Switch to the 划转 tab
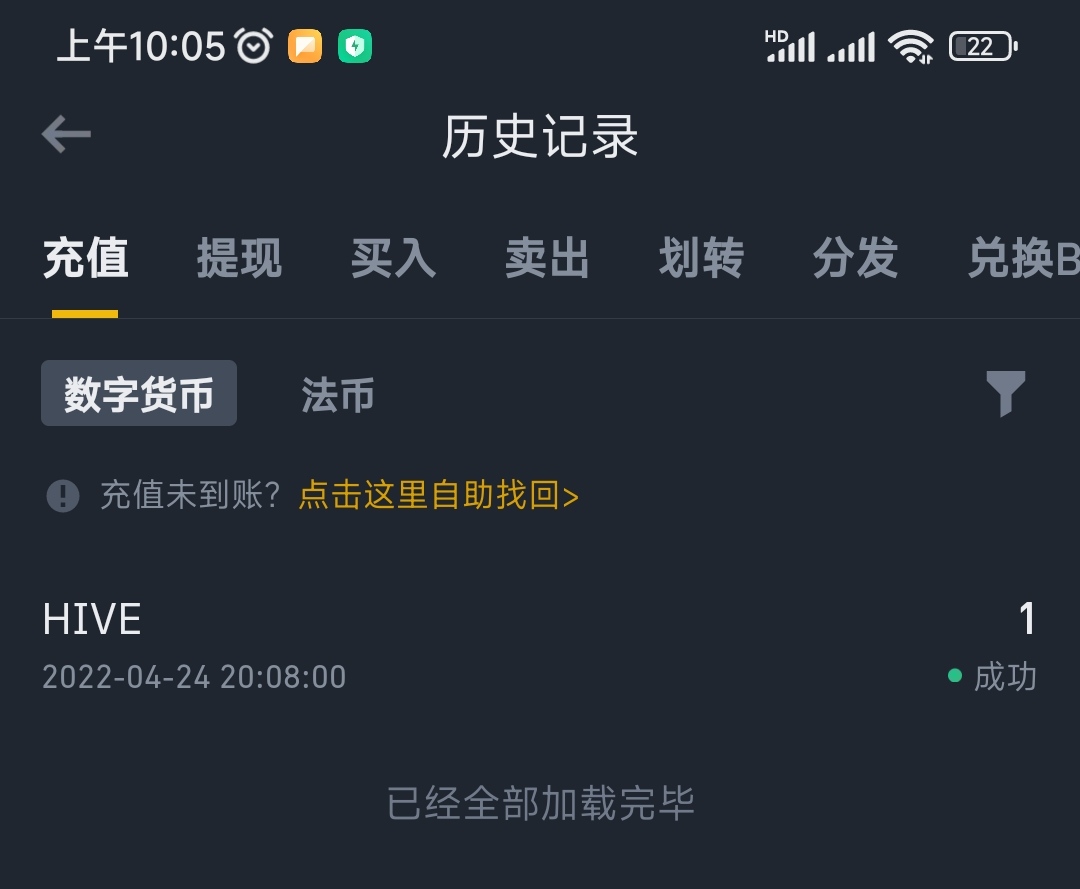The width and height of the screenshot is (1080, 889). 701,259
